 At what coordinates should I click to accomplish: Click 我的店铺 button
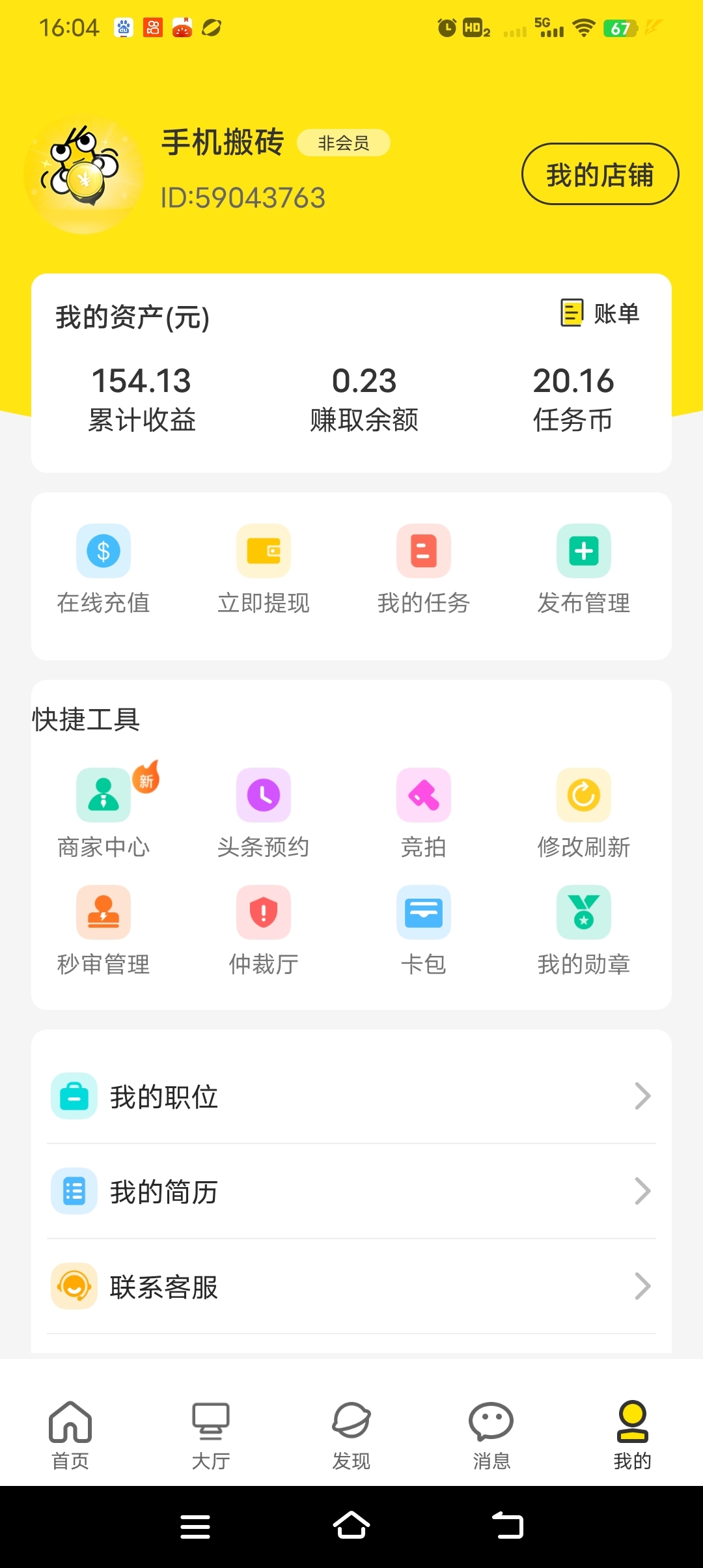(600, 174)
